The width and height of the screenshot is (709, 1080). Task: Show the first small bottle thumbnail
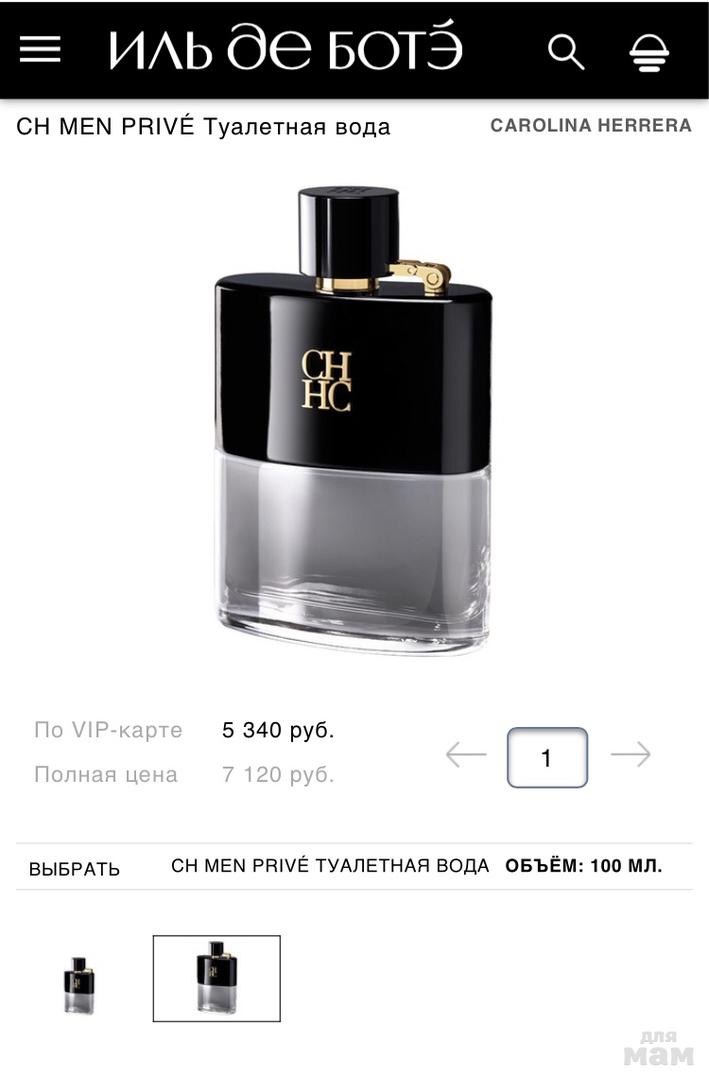(x=79, y=984)
